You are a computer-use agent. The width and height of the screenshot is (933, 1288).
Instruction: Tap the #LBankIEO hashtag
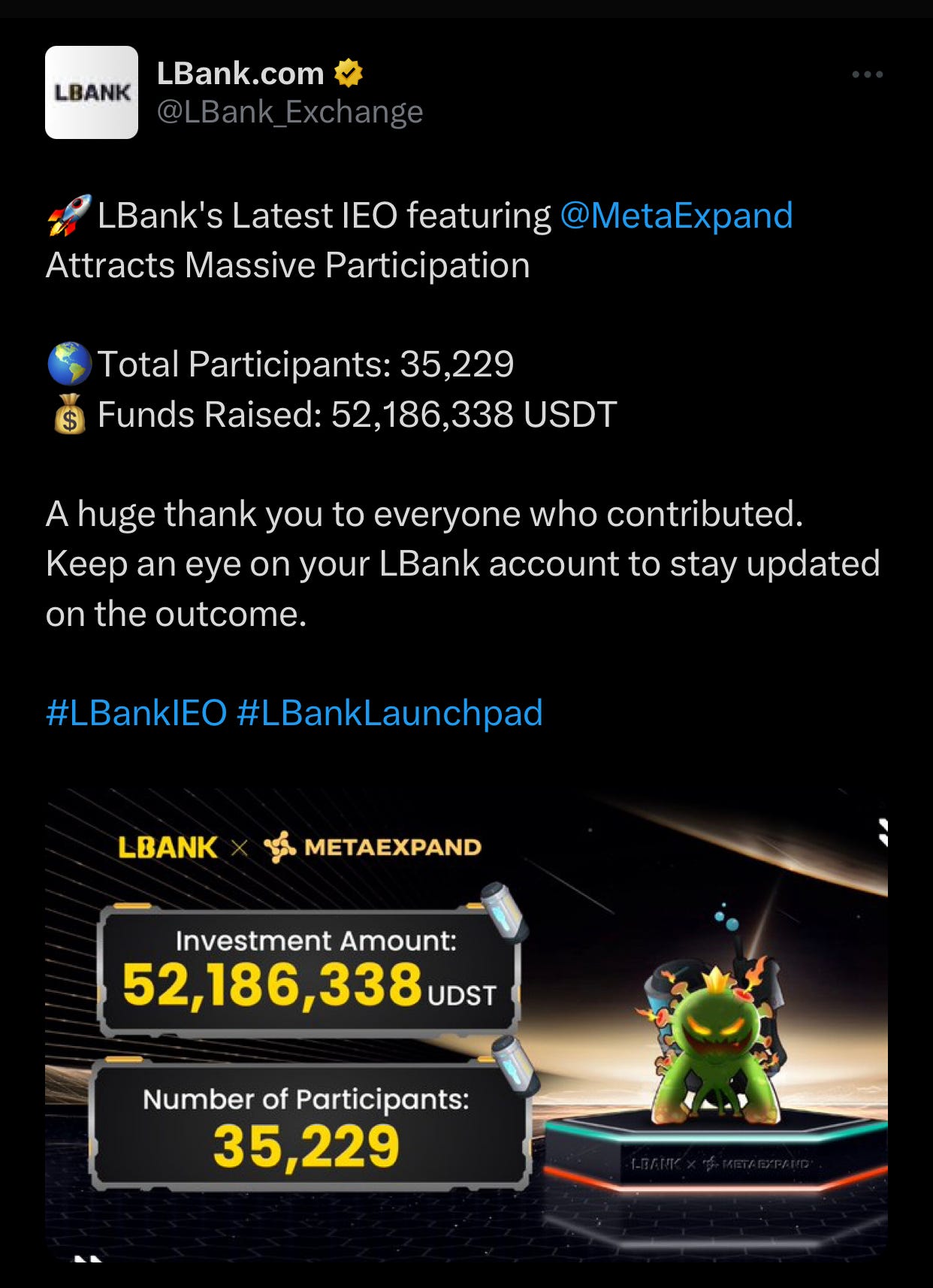[137, 712]
